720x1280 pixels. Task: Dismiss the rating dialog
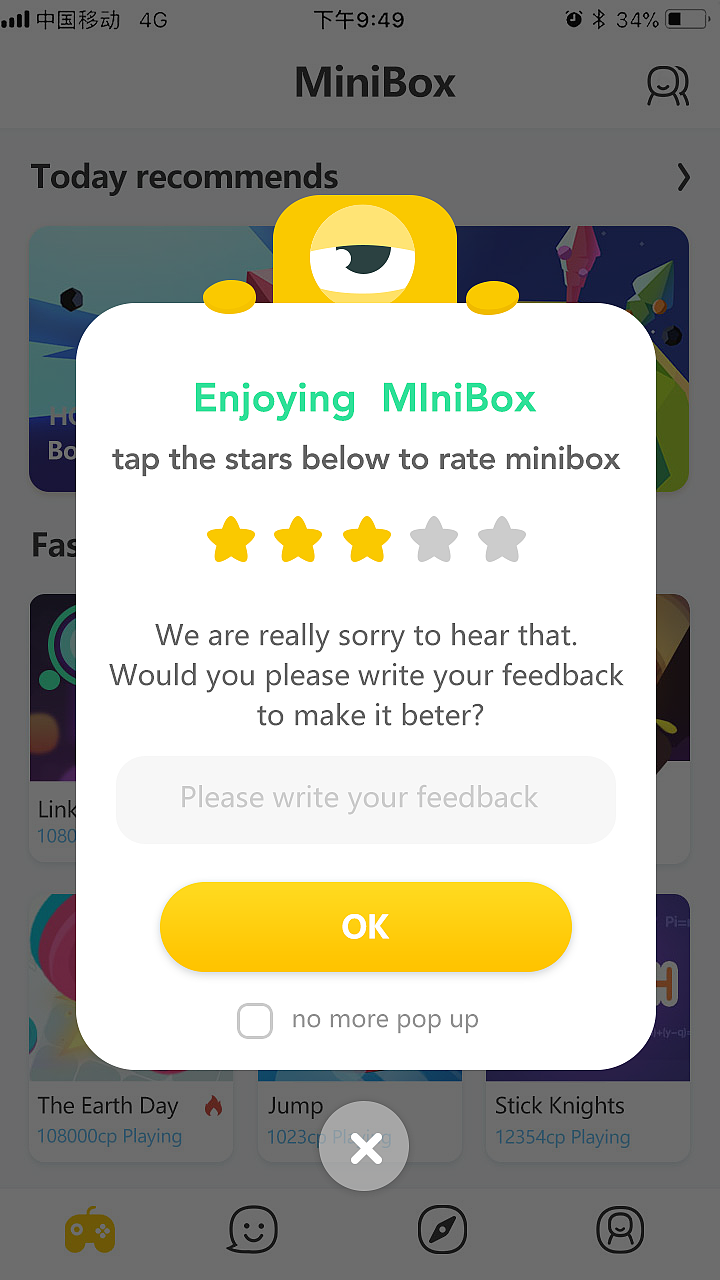tap(365, 1150)
